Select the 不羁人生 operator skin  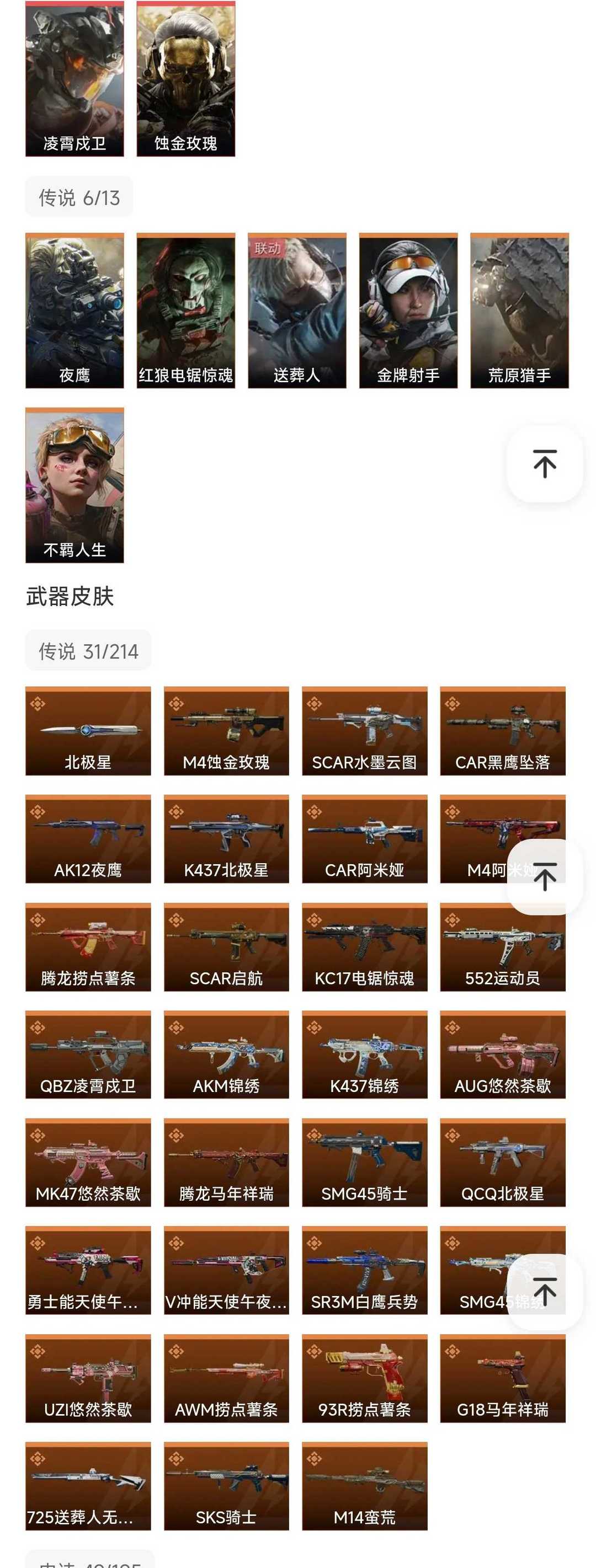(x=74, y=485)
